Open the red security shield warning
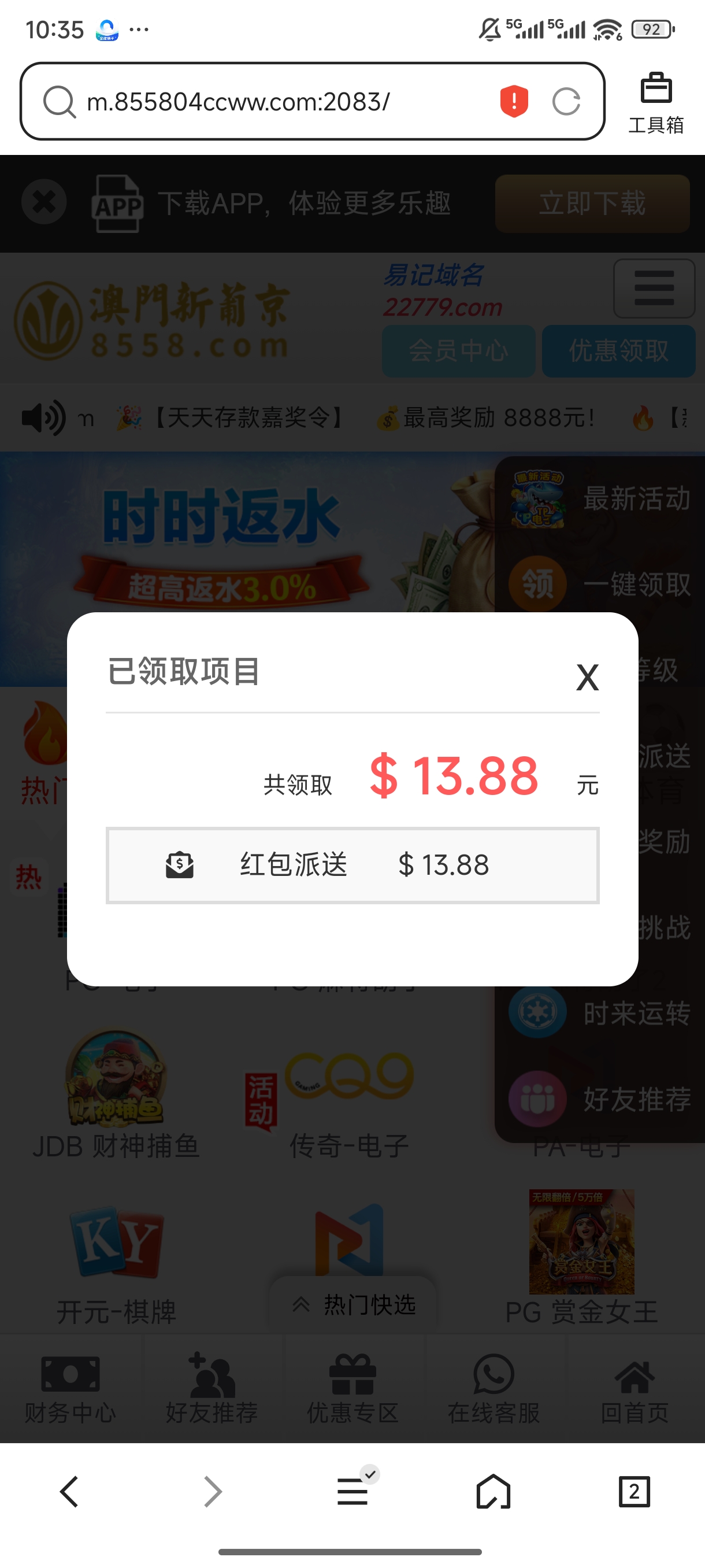Image resolution: width=705 pixels, height=1568 pixels. click(x=514, y=101)
